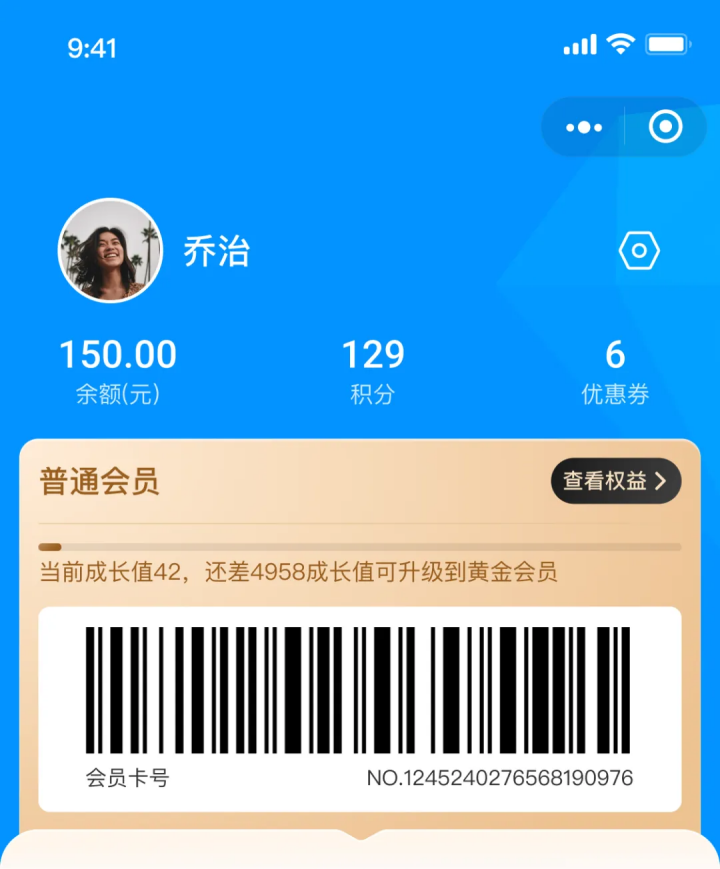View the 150.00 余额 balance details
This screenshot has height=869, width=720.
tap(118, 369)
